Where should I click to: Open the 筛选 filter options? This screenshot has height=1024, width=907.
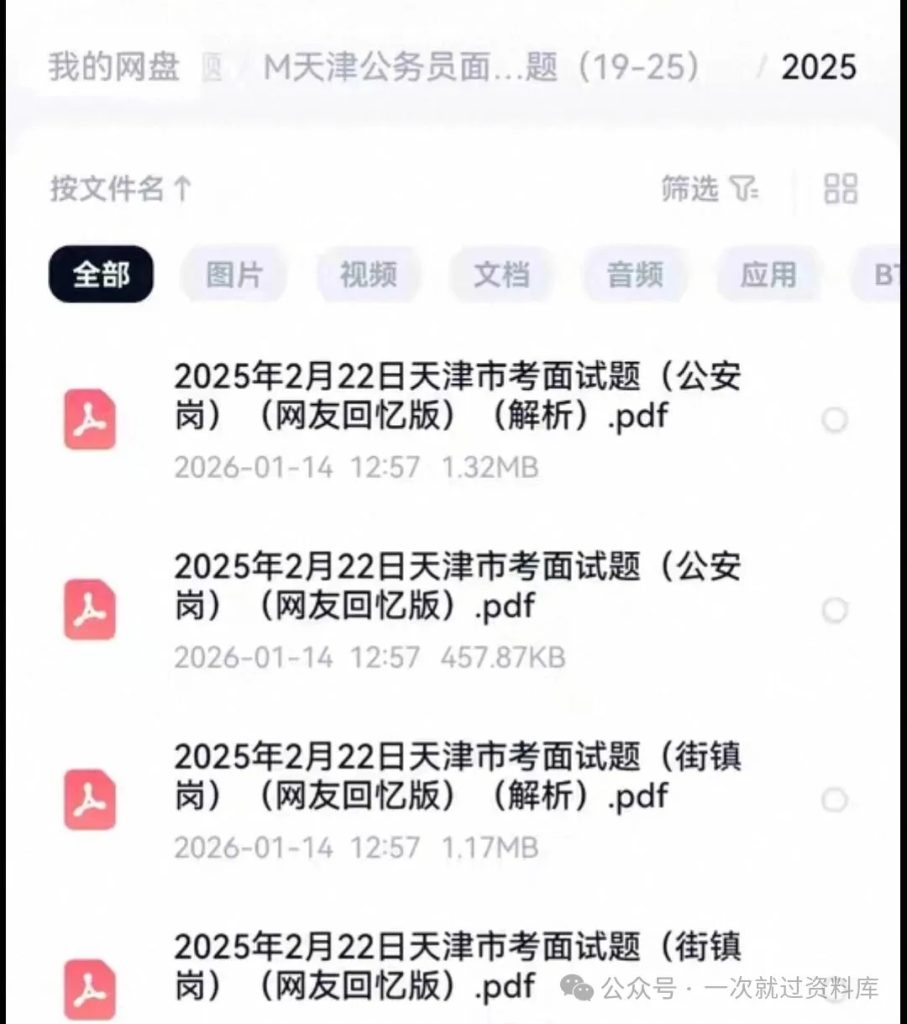[x=709, y=188]
